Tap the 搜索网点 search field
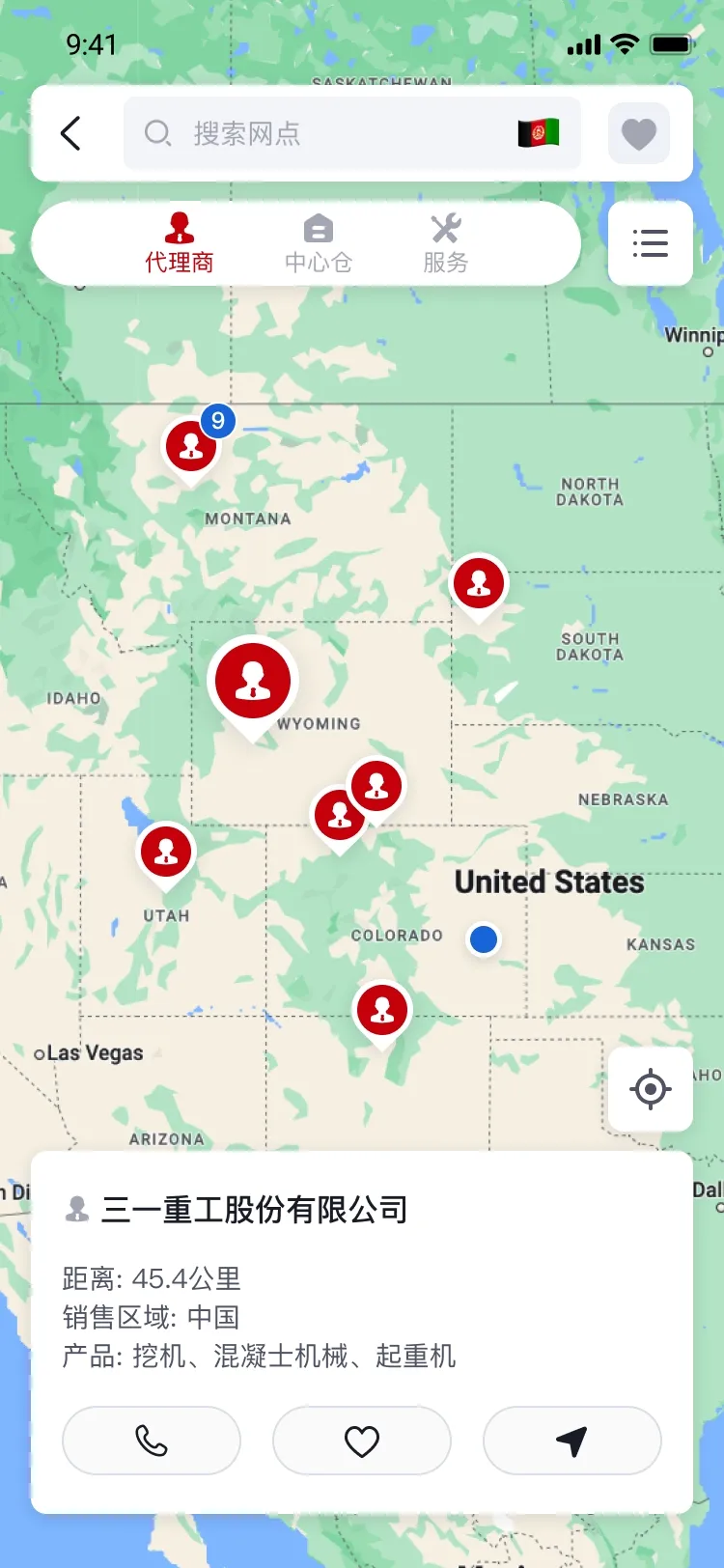 pyautogui.click(x=319, y=133)
